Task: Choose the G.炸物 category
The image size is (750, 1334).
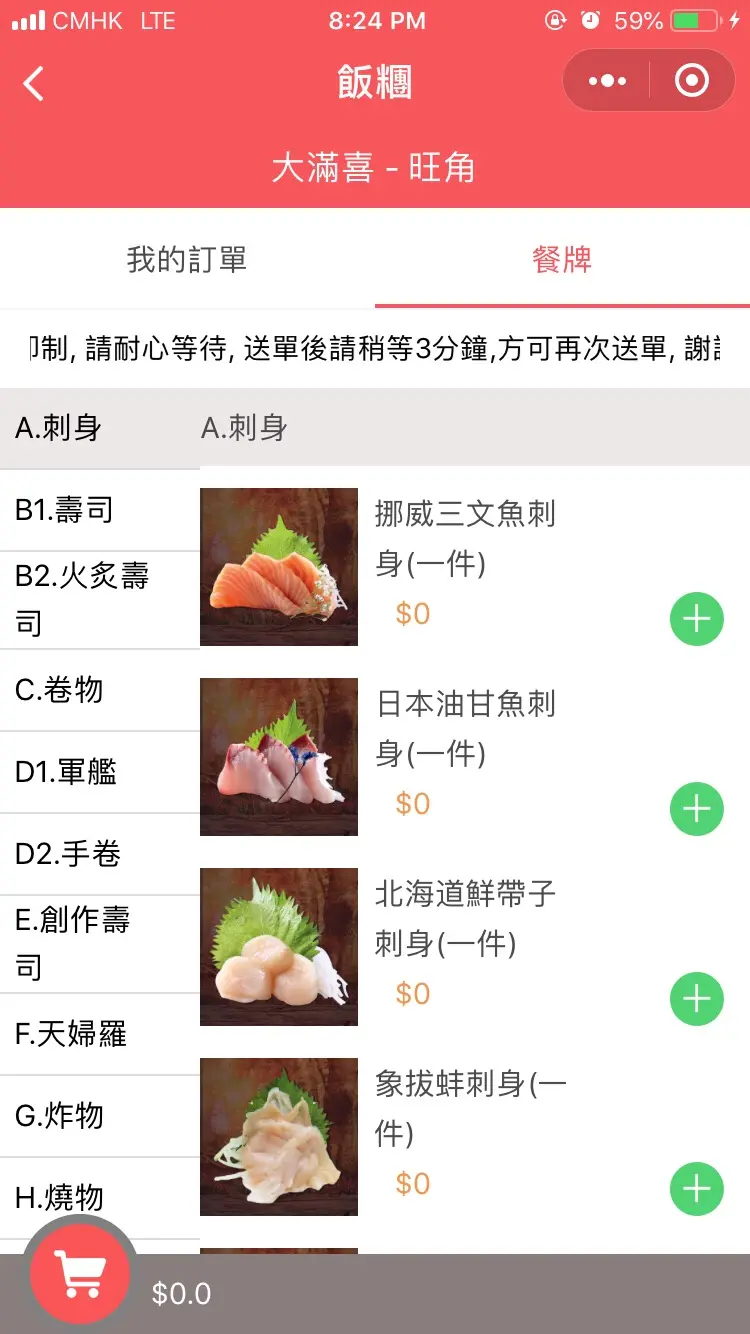Action: [99, 1116]
